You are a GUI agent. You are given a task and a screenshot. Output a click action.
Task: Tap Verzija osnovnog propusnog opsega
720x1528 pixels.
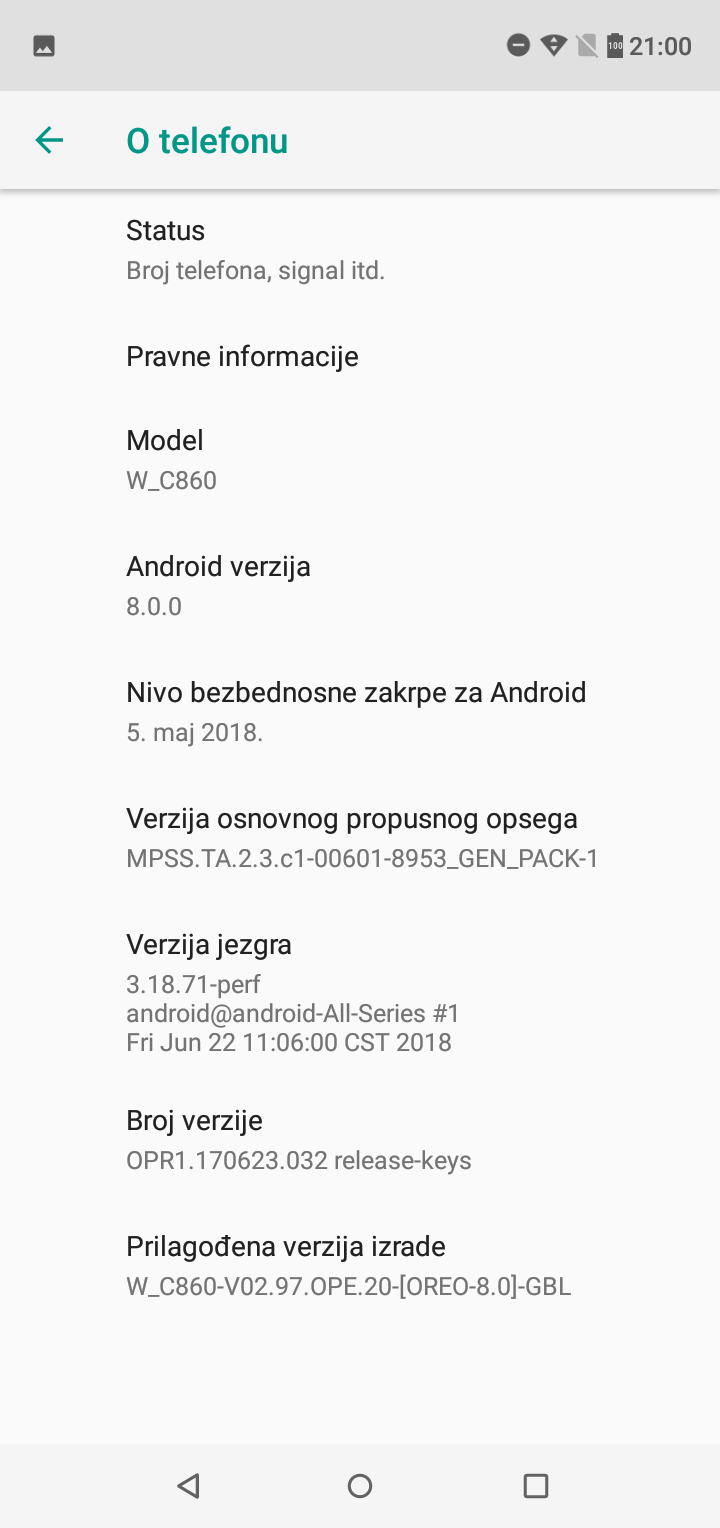click(360, 838)
